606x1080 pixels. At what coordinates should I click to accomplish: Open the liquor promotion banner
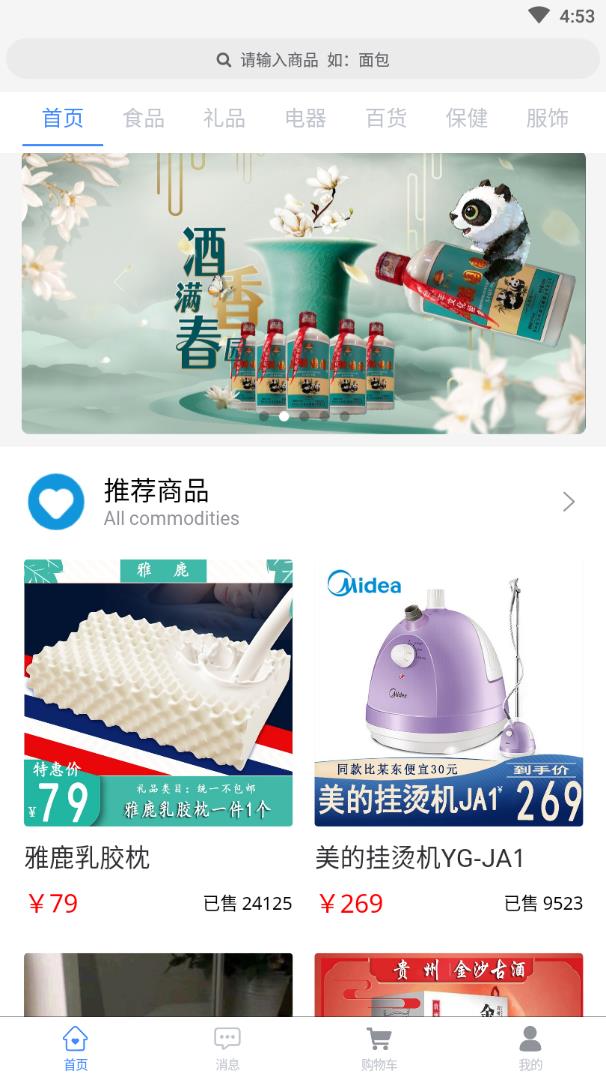(303, 293)
